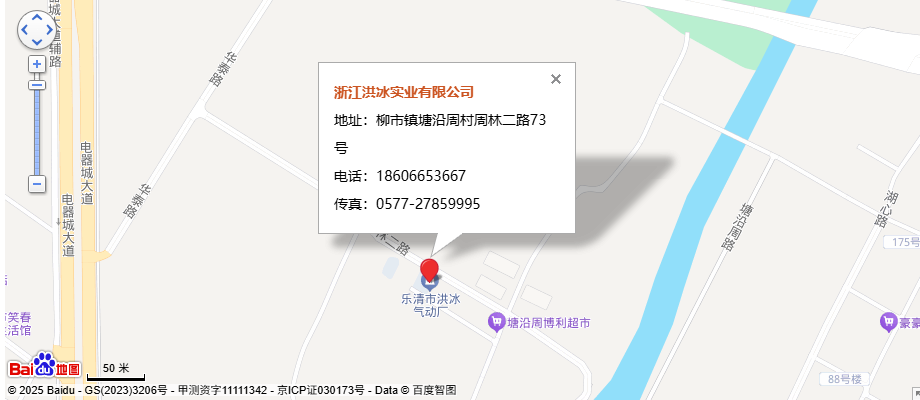Pan the map downward
The width and height of the screenshot is (920, 400).
point(37,43)
